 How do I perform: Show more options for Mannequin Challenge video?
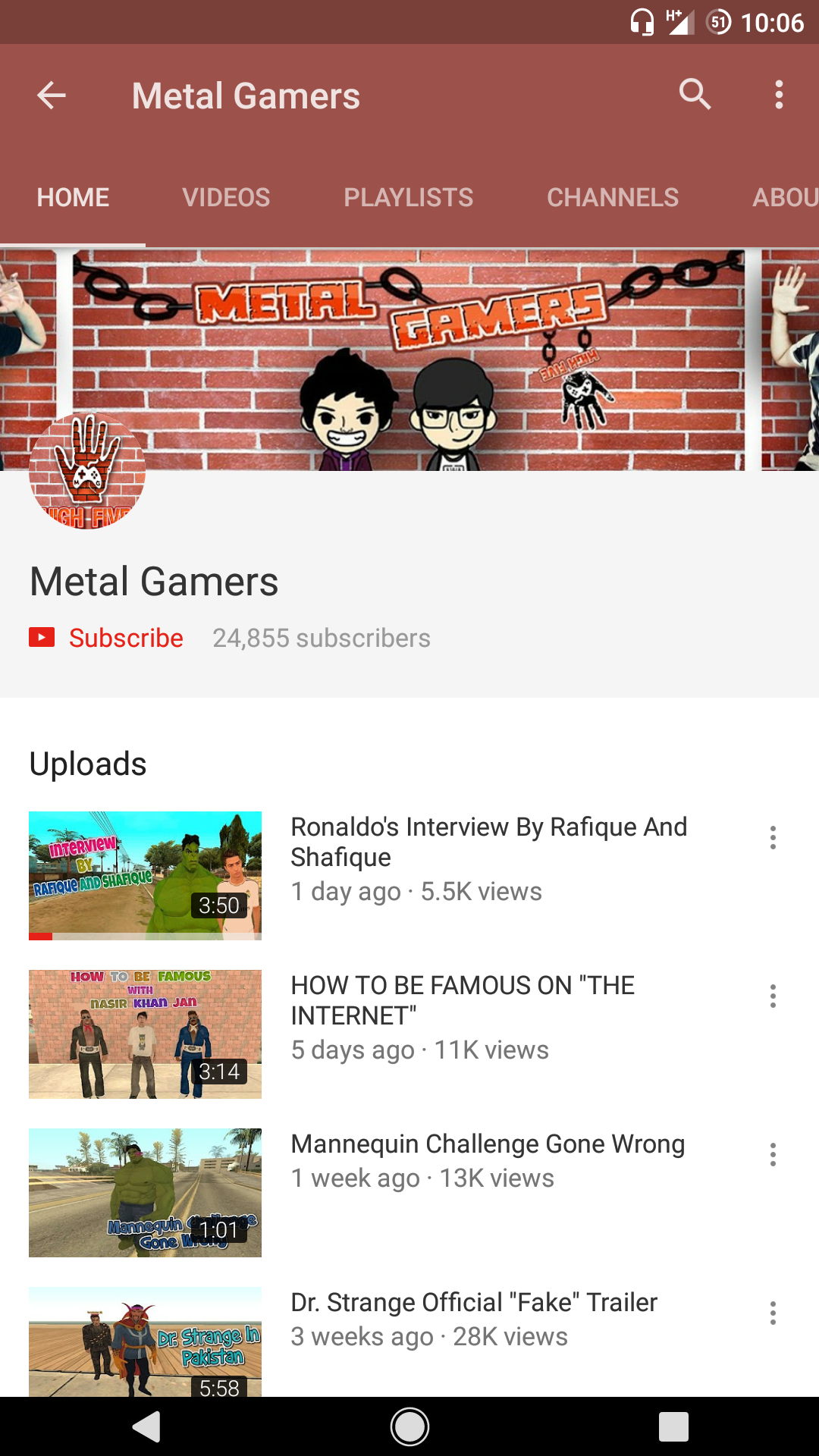(773, 1154)
